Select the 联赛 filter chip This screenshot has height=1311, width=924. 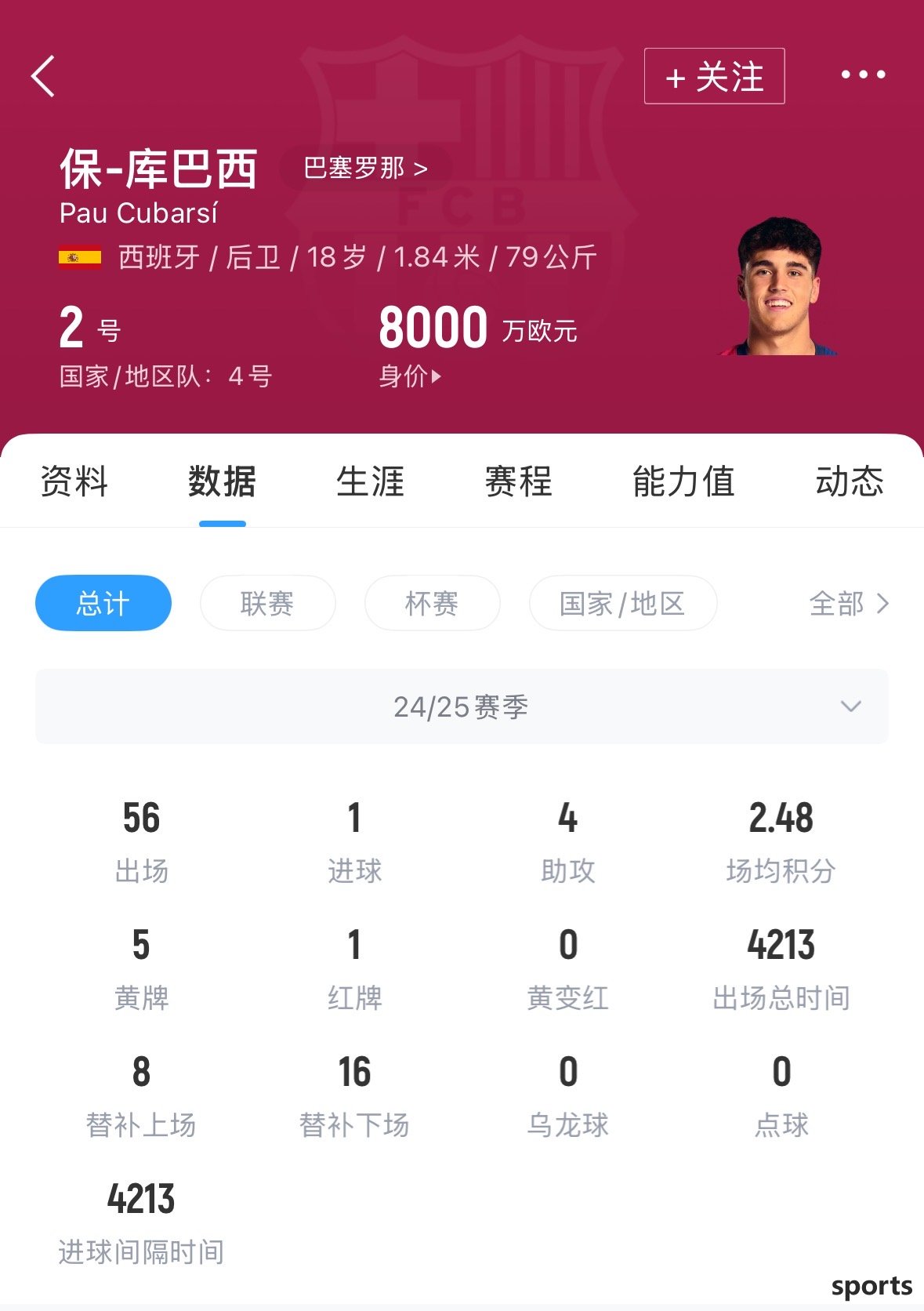coord(267,603)
